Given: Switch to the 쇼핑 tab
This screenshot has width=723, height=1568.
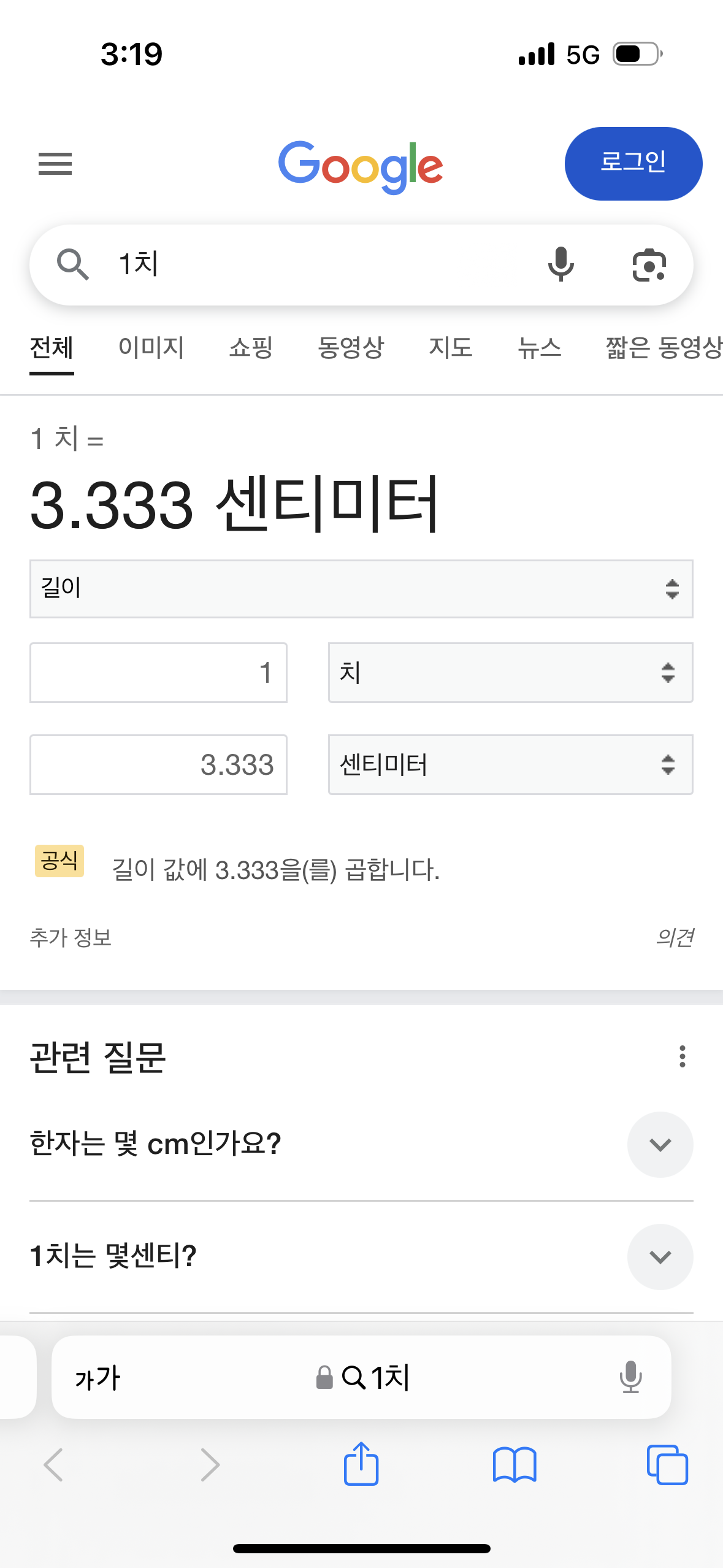Looking at the screenshot, I should (251, 348).
